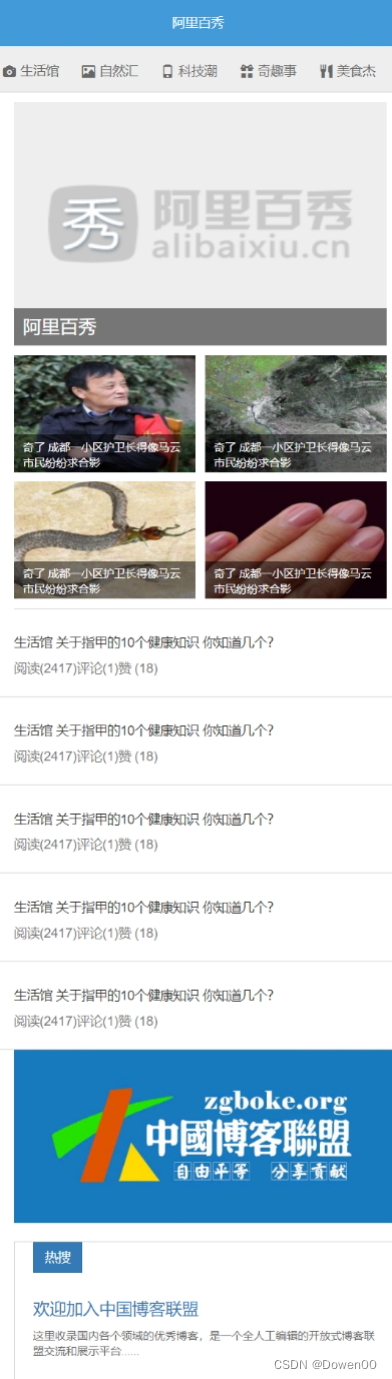Select the 科技潮 nav item
This screenshot has height=1379, width=392.
click(x=189, y=71)
